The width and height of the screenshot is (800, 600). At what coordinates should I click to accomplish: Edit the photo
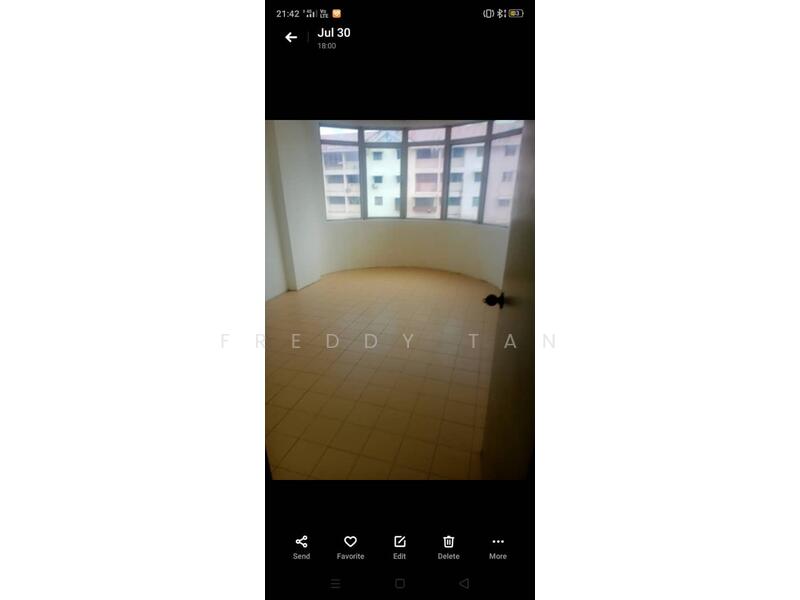click(399, 546)
